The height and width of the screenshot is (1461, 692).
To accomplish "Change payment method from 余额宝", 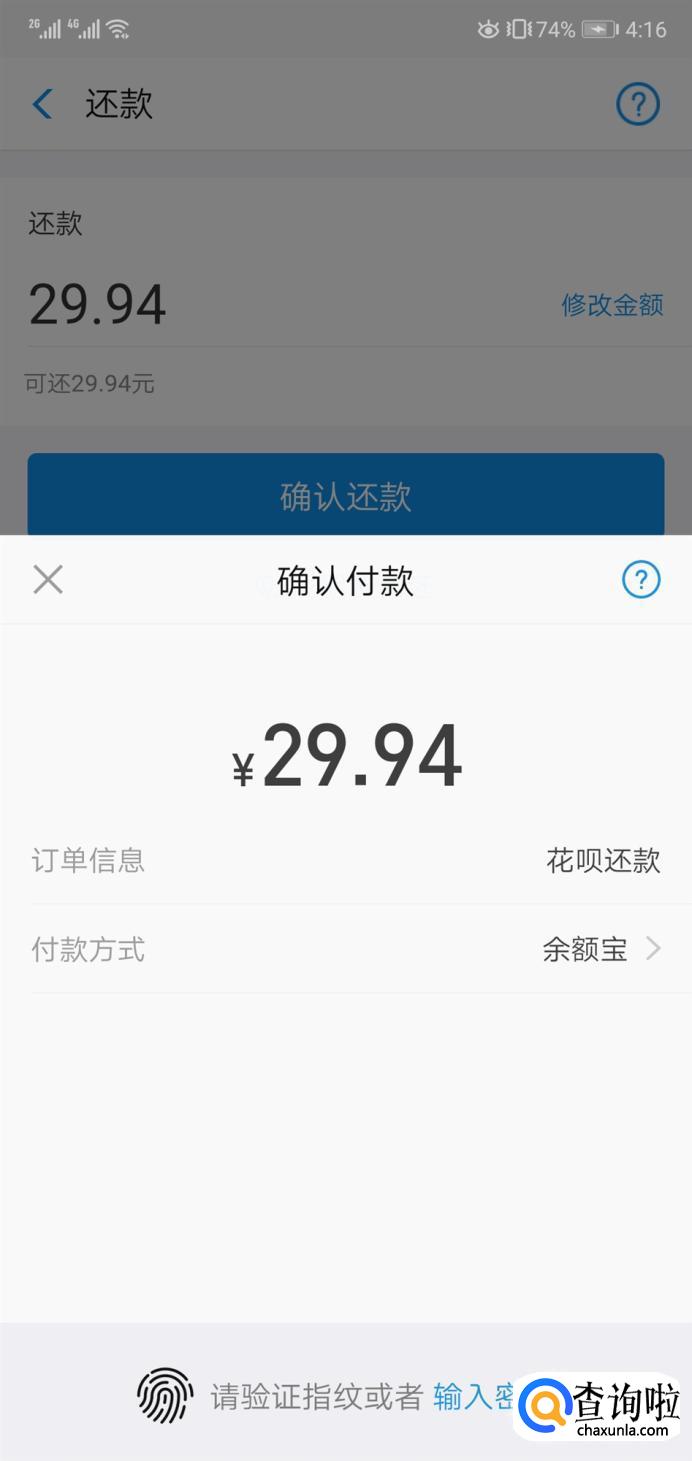I will 601,949.
